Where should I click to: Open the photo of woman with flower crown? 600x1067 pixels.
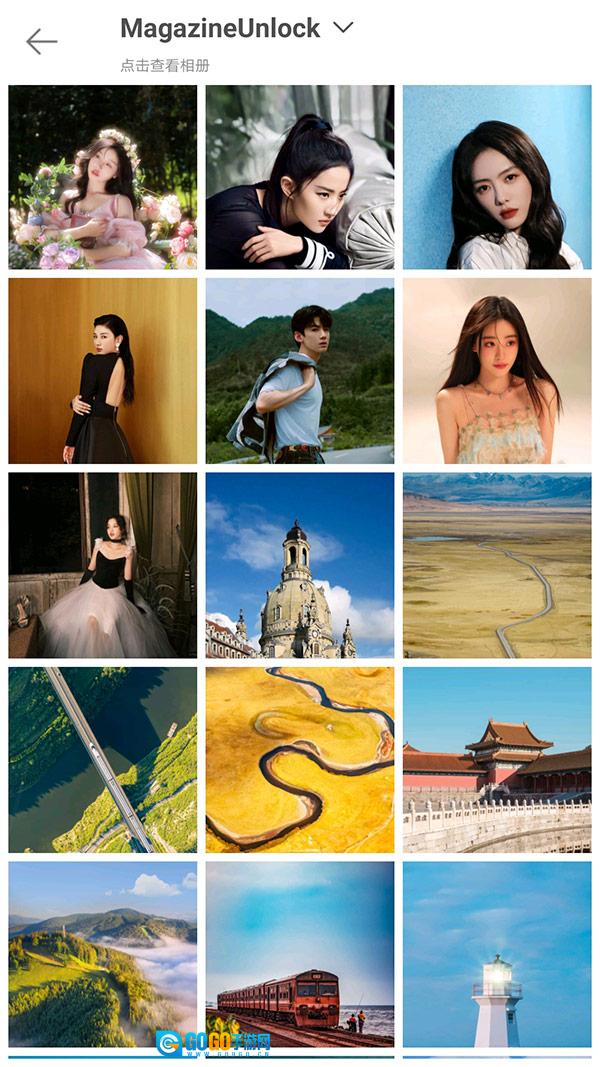pyautogui.click(x=103, y=177)
